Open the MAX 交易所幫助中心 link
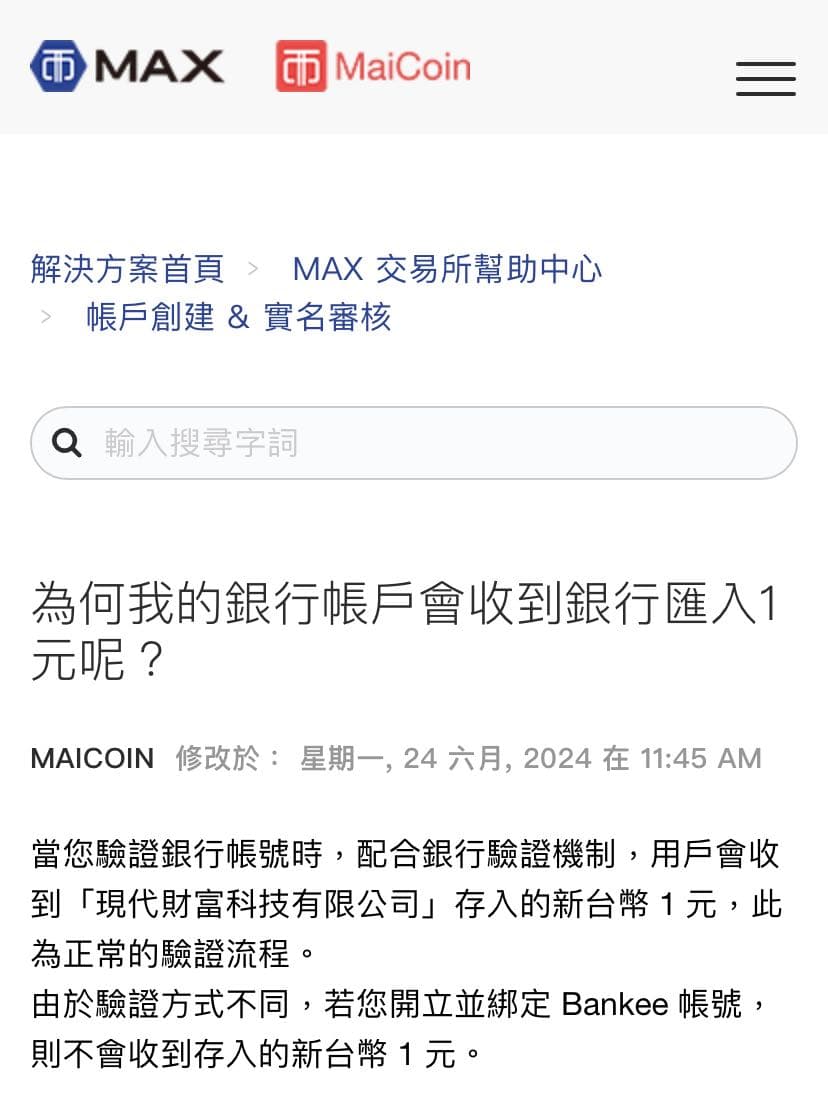828x1105 pixels. (x=447, y=270)
